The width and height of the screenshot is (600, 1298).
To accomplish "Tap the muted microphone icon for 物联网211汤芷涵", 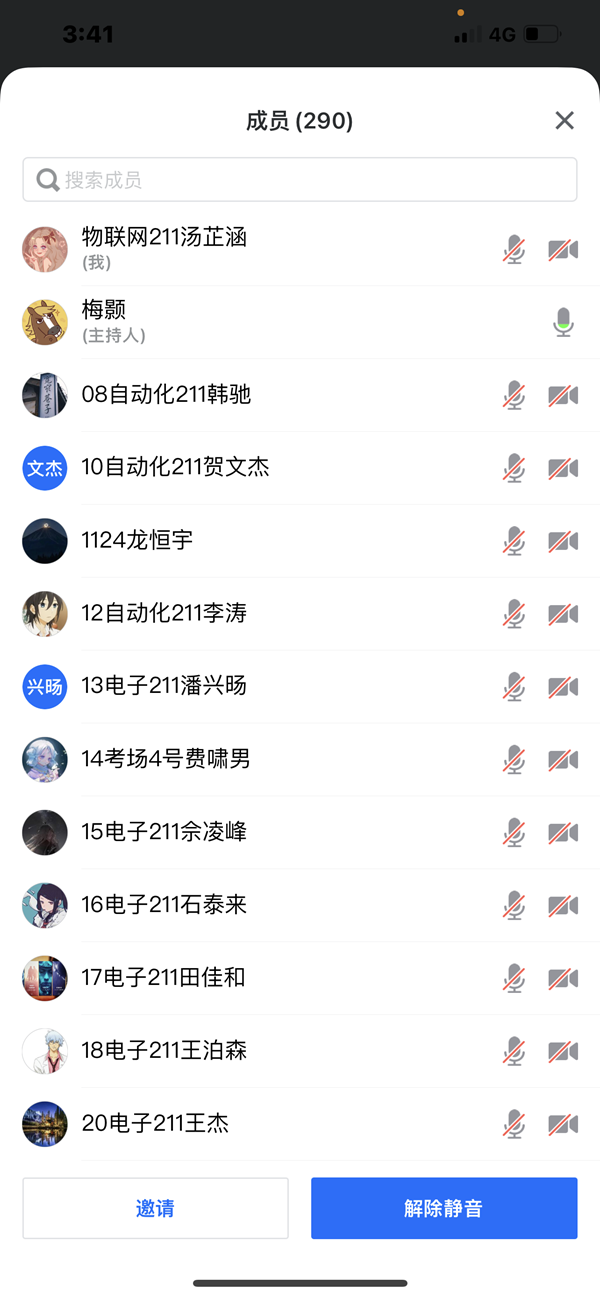I will point(514,249).
